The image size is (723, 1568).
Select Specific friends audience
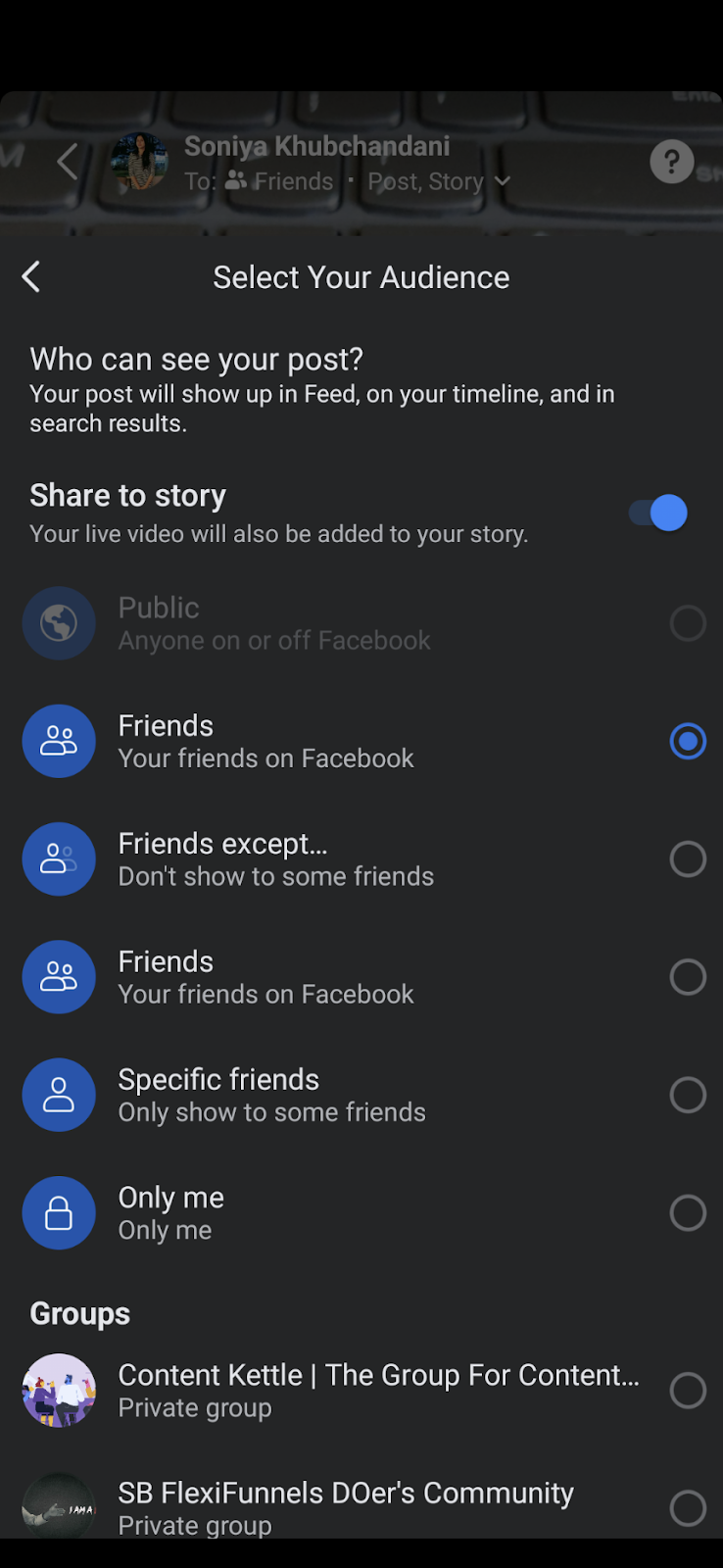(361, 1095)
